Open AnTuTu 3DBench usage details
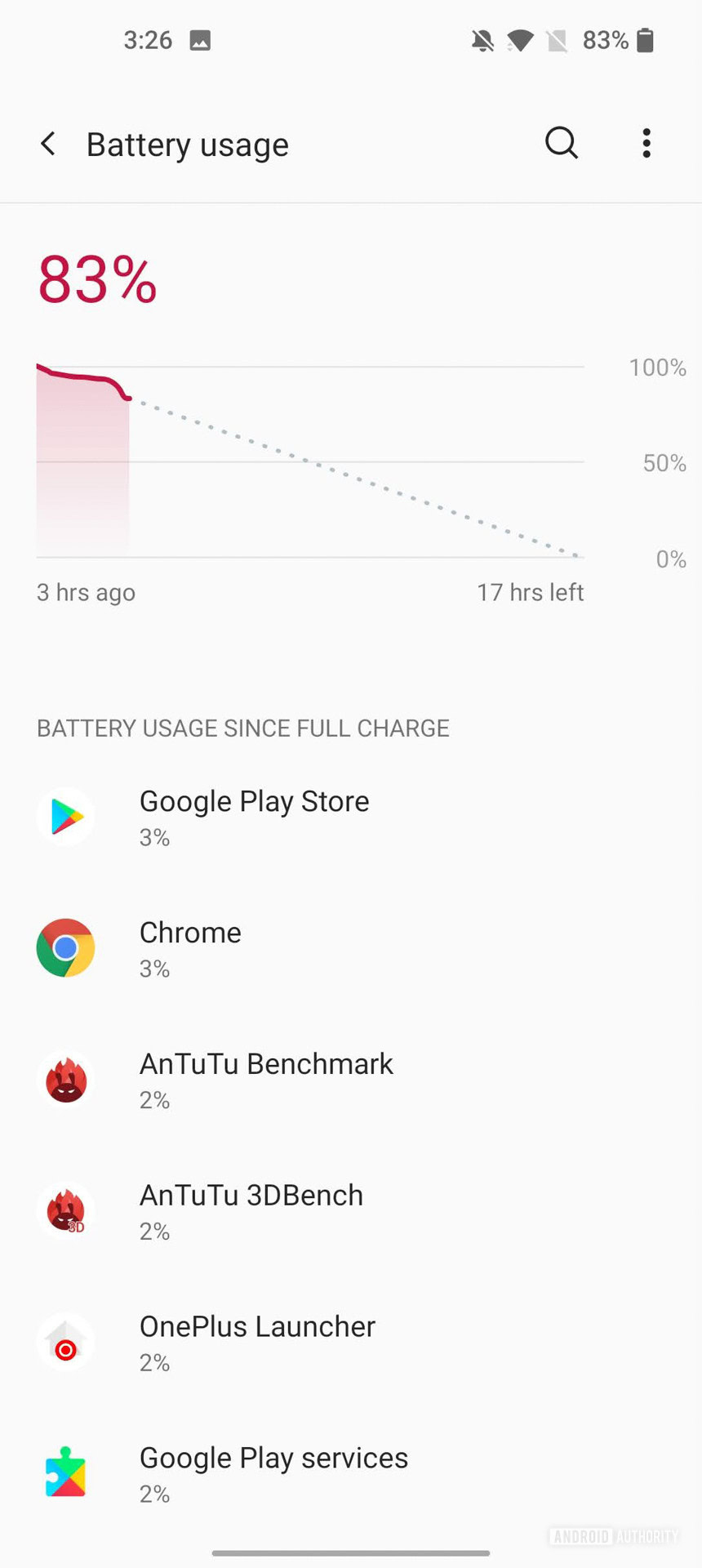702x1568 pixels. pos(251,1211)
